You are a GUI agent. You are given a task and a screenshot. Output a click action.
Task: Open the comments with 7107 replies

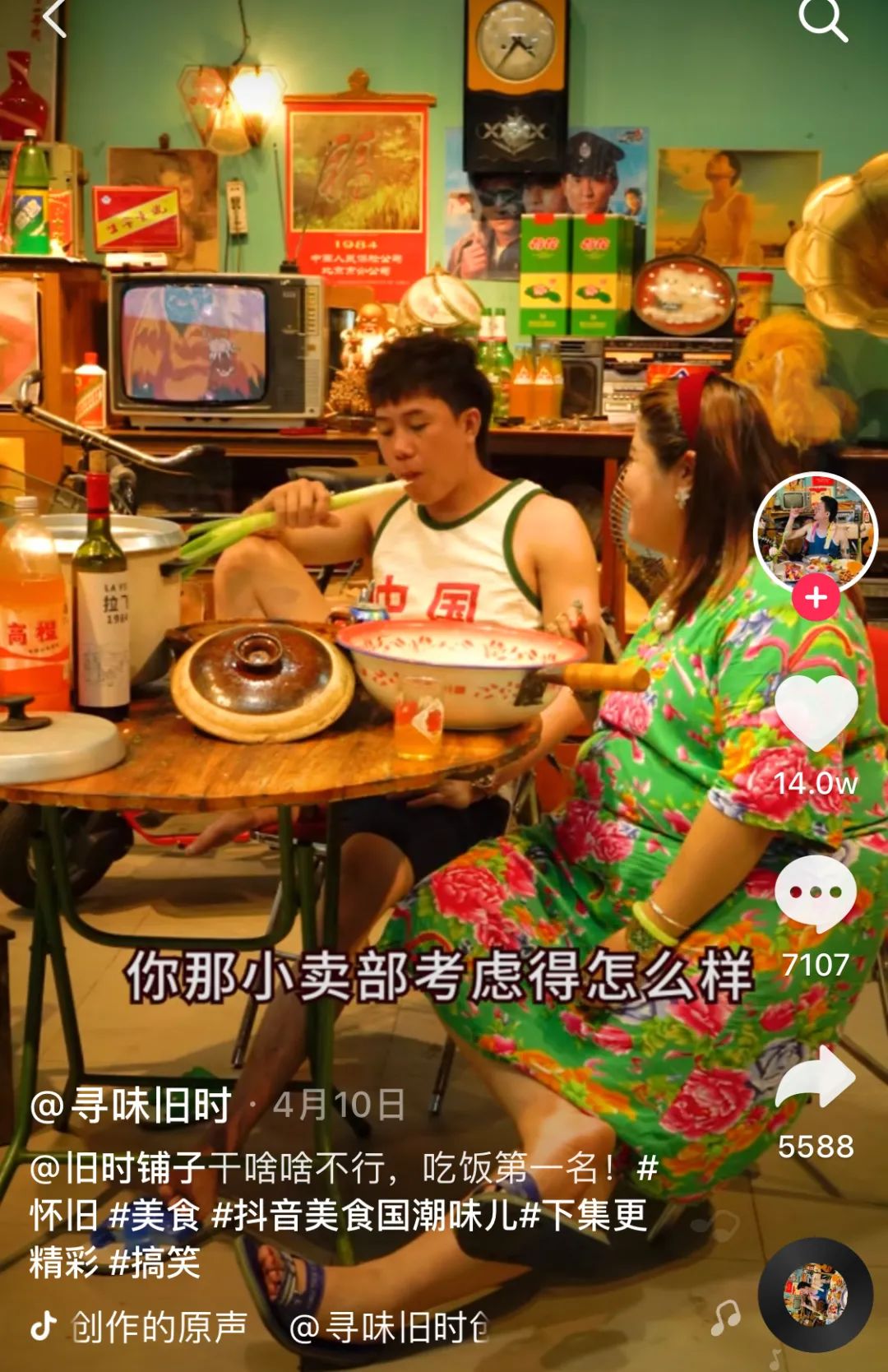coord(816,894)
